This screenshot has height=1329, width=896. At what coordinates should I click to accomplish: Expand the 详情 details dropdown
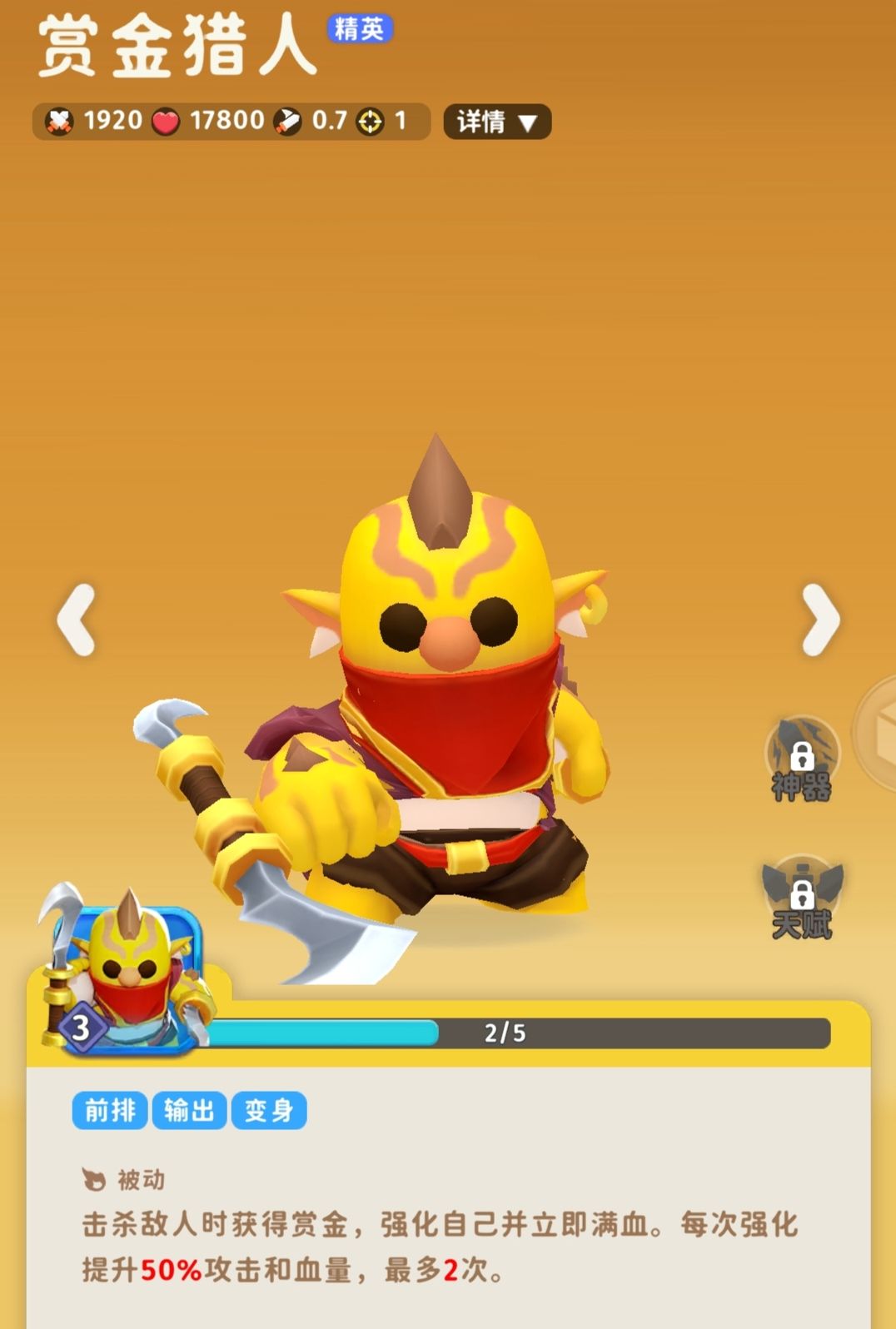click(497, 122)
